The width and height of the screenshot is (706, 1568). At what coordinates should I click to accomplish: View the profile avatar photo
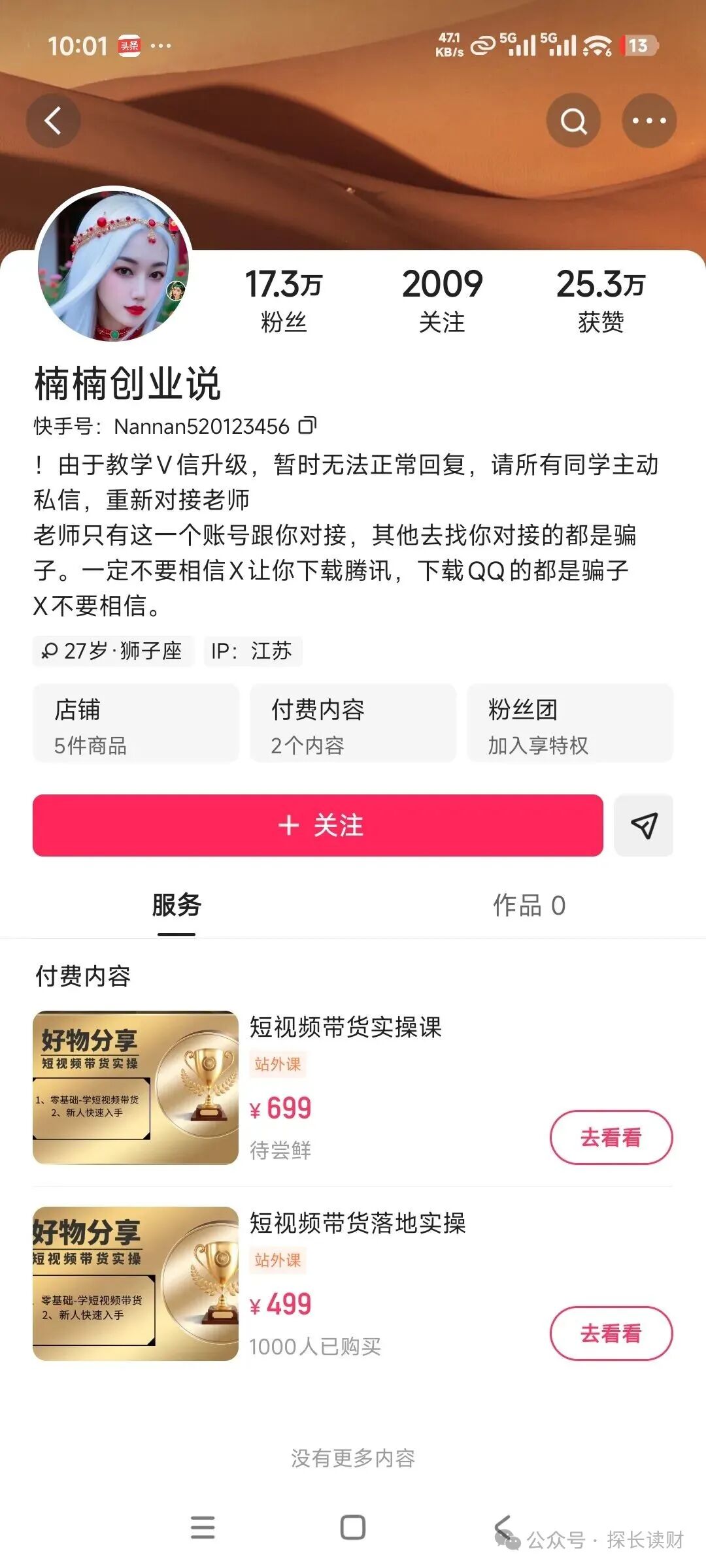[x=114, y=265]
